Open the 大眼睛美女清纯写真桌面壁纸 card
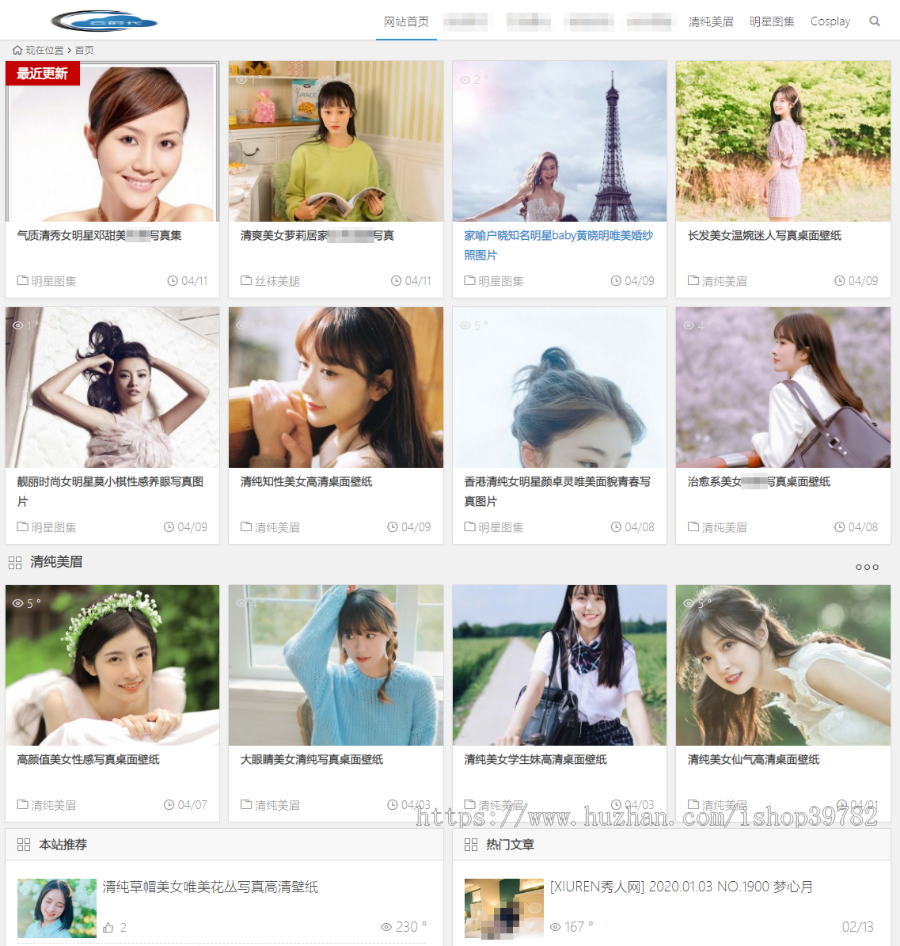The width and height of the screenshot is (900, 946). pos(312,760)
